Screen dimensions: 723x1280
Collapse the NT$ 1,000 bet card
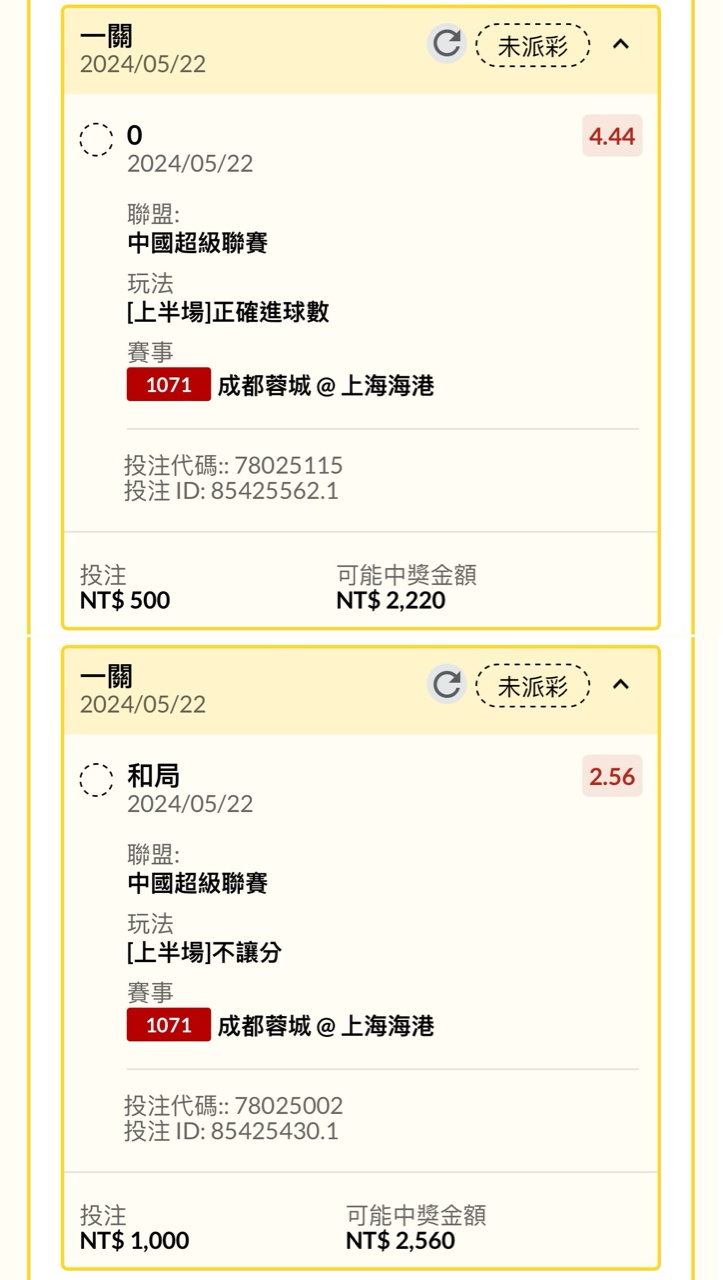621,685
